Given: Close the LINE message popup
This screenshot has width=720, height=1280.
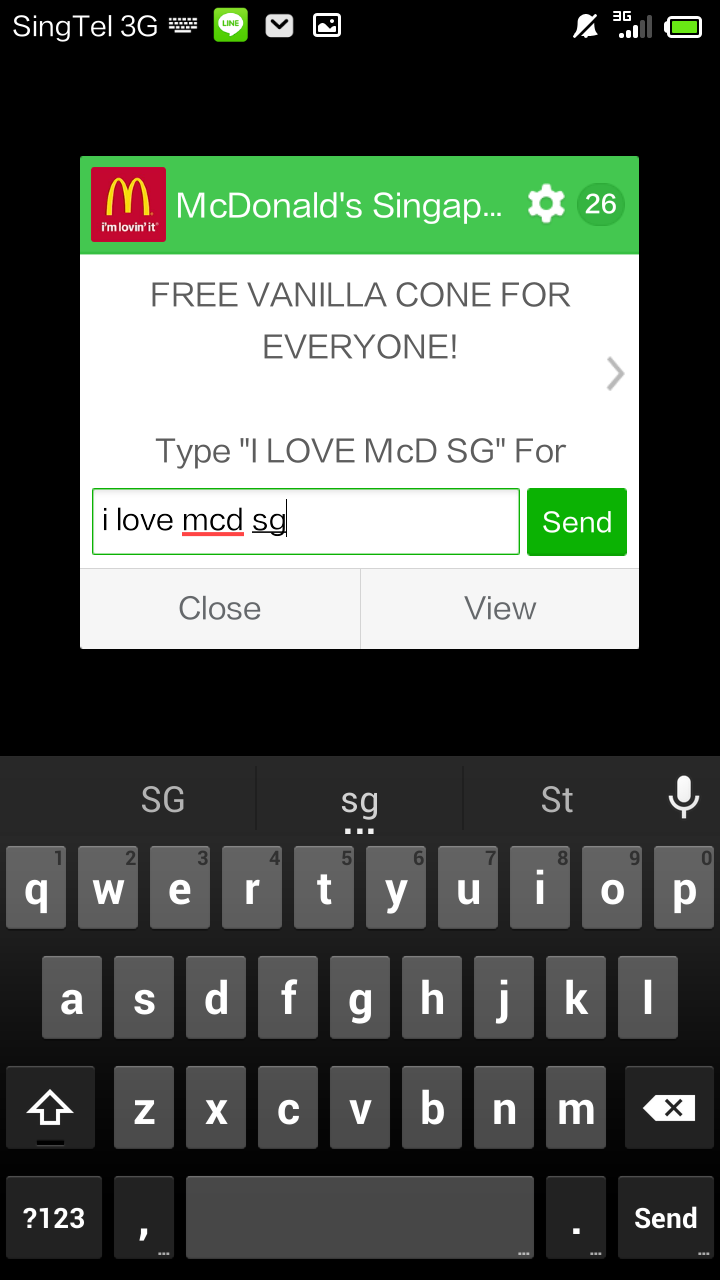Looking at the screenshot, I should click(220, 608).
